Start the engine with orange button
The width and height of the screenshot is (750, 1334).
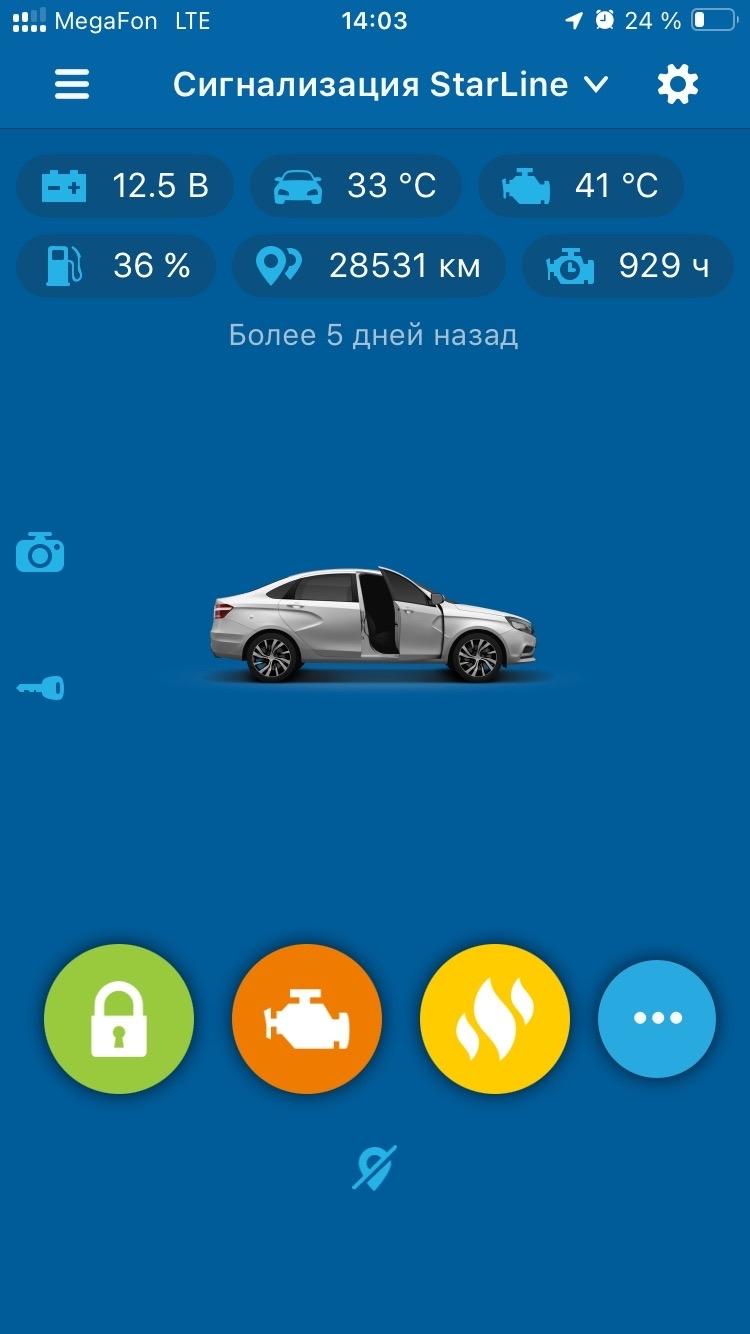[307, 1019]
